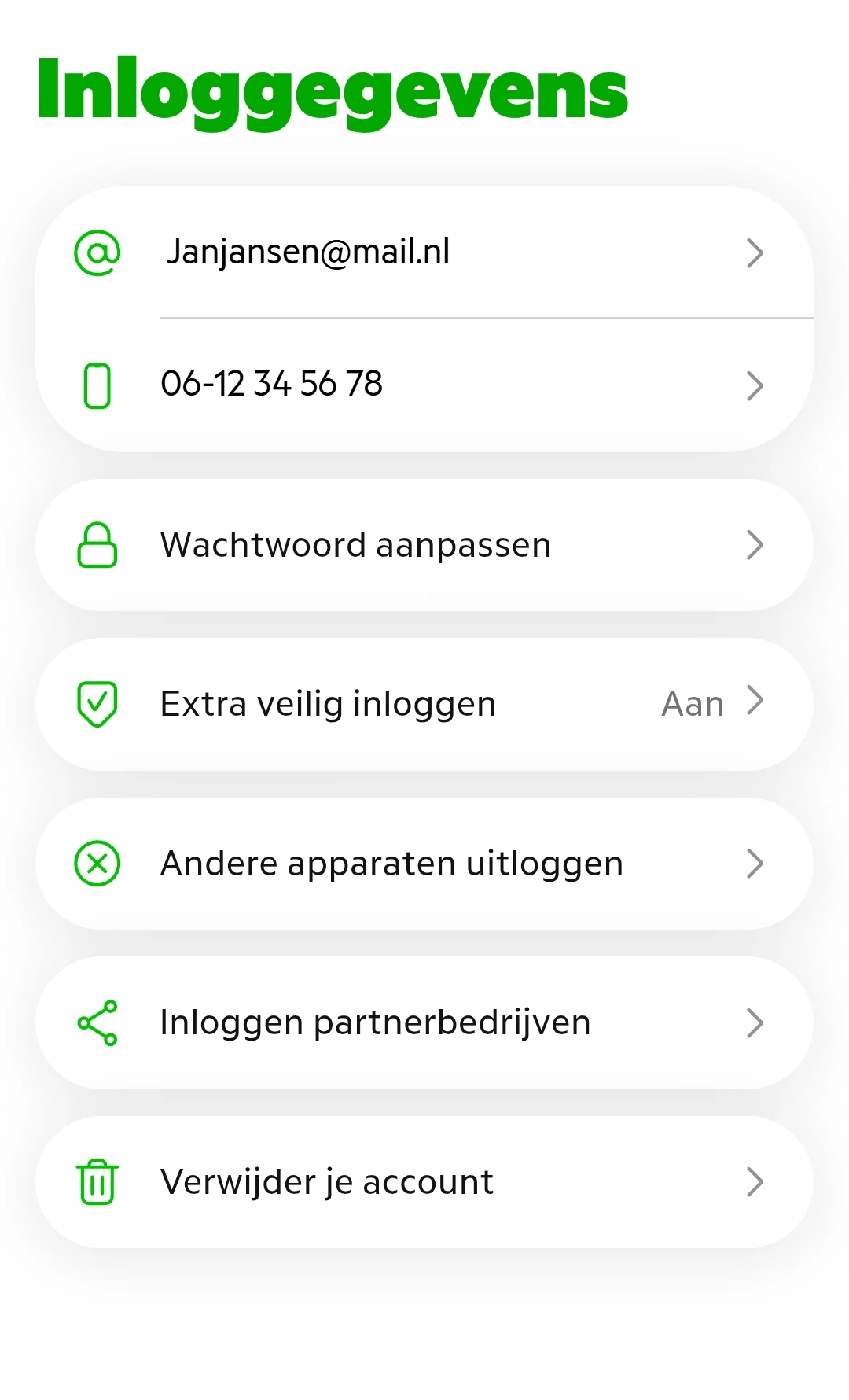This screenshot has height=1400, width=849.
Task: Open the Janjansen@mail.nl email row
Action: [x=424, y=252]
